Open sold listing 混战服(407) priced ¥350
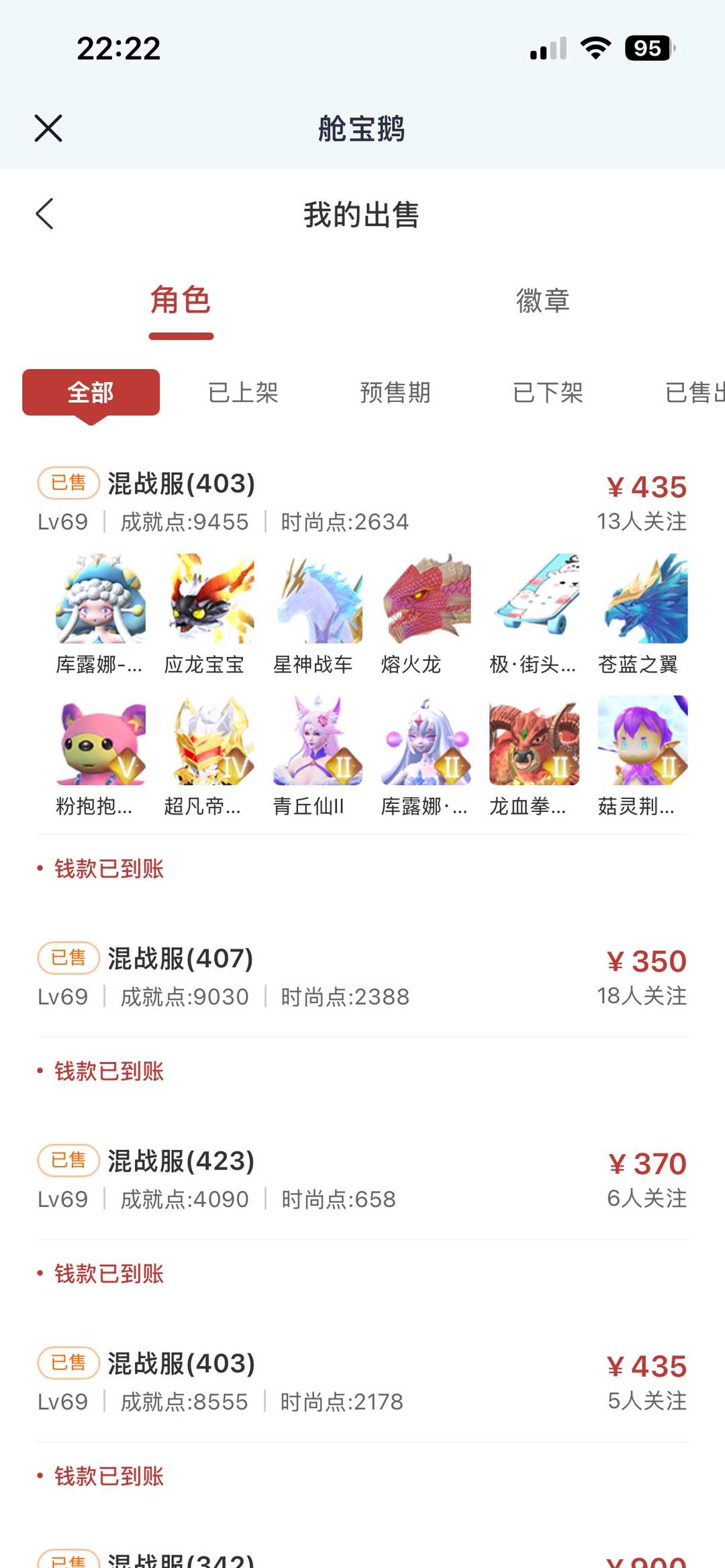725x1568 pixels. [x=362, y=976]
